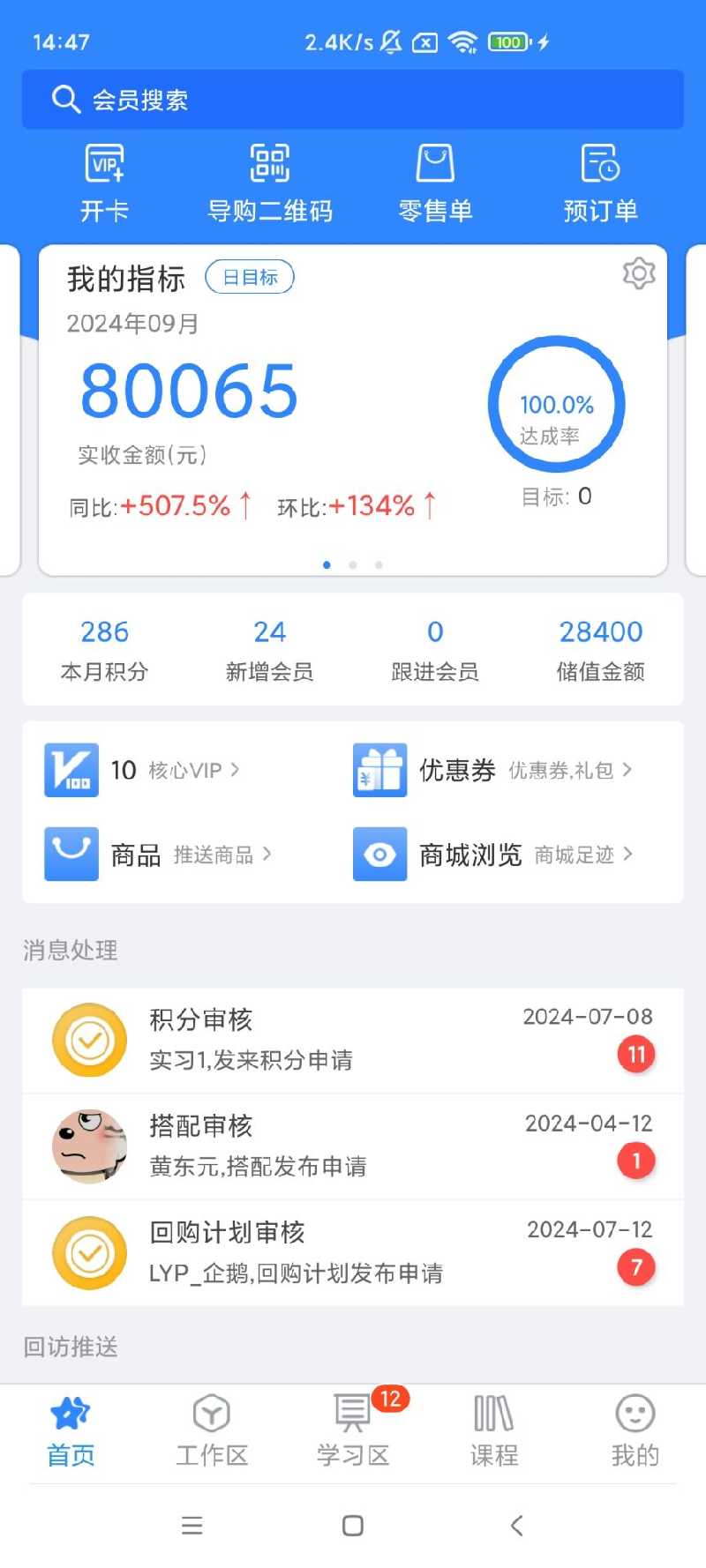Open the 我的指标 settings gear
Image resolution: width=706 pixels, height=1568 pixels.
(x=638, y=273)
